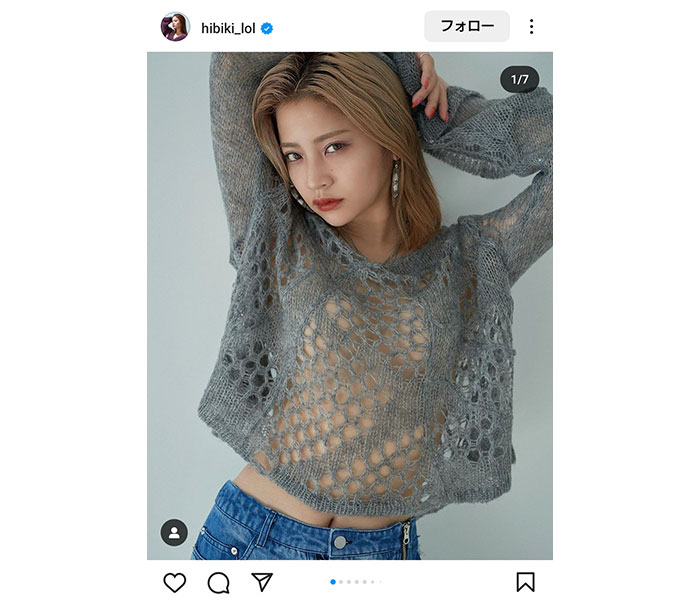
Task: Open hibiki_lol's profile avatar
Action: point(175,27)
